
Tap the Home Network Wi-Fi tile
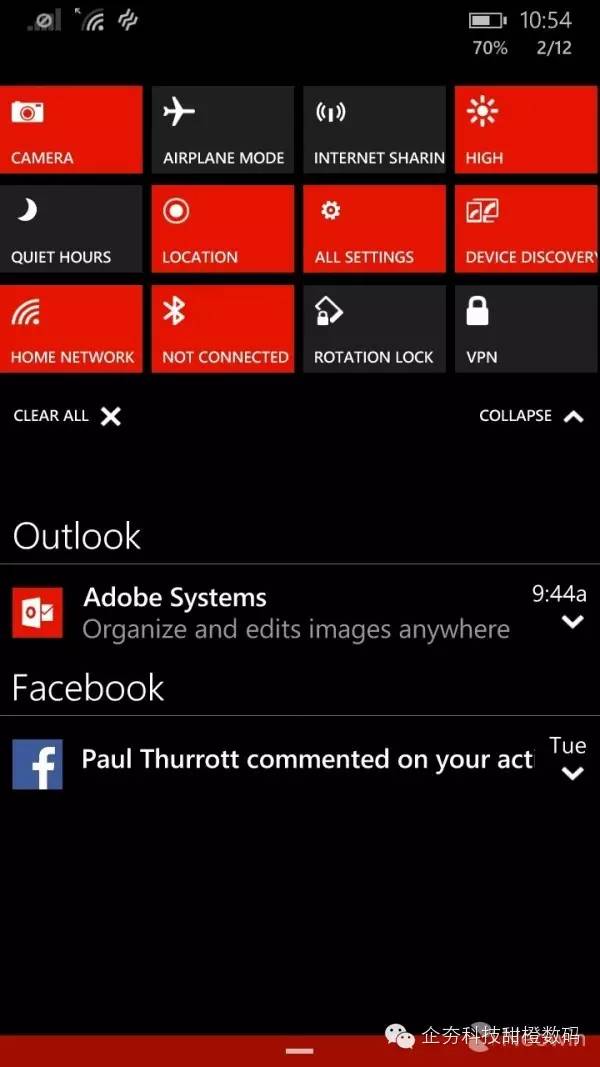point(70,328)
